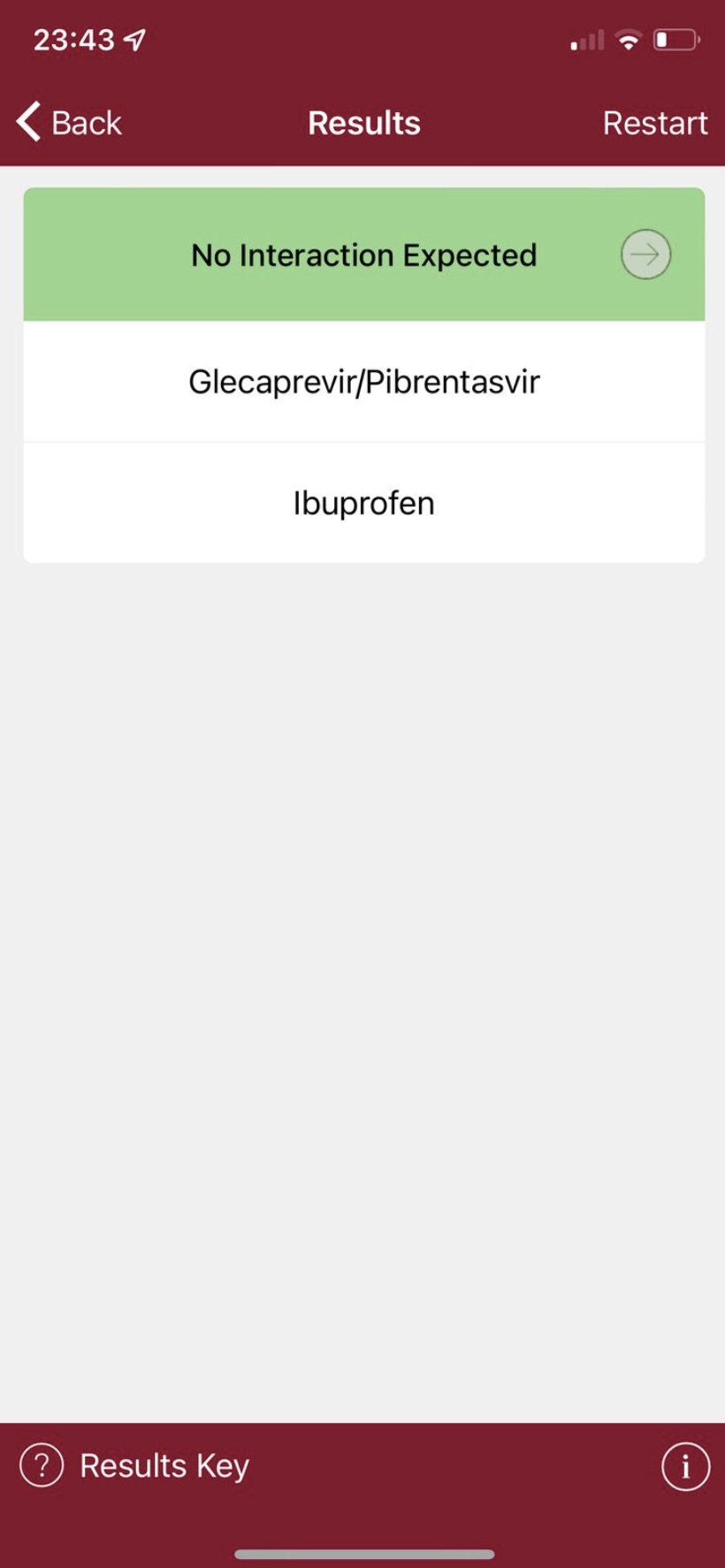The width and height of the screenshot is (725, 1568).
Task: Tap Restart to begin a new check
Action: [654, 122]
